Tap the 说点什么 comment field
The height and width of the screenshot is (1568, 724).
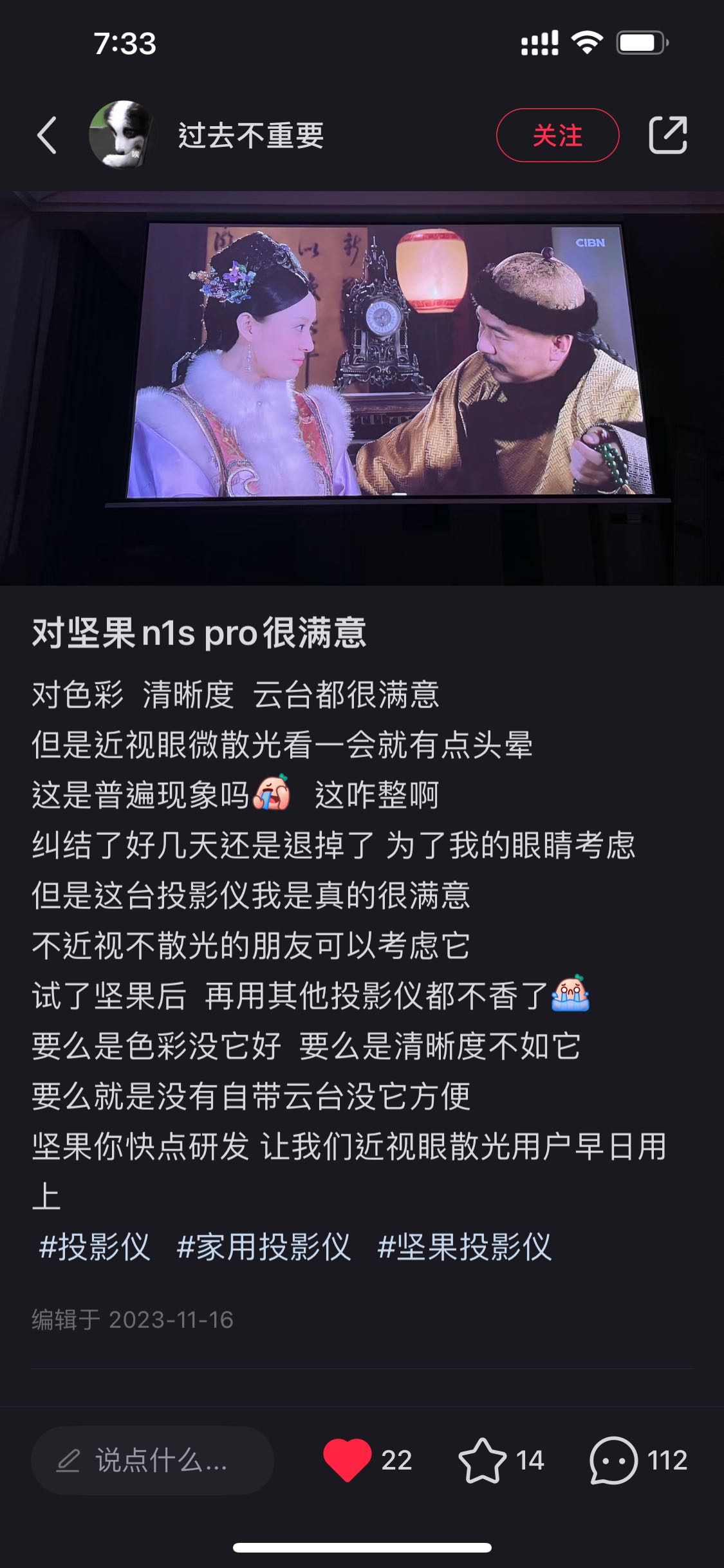153,1461
